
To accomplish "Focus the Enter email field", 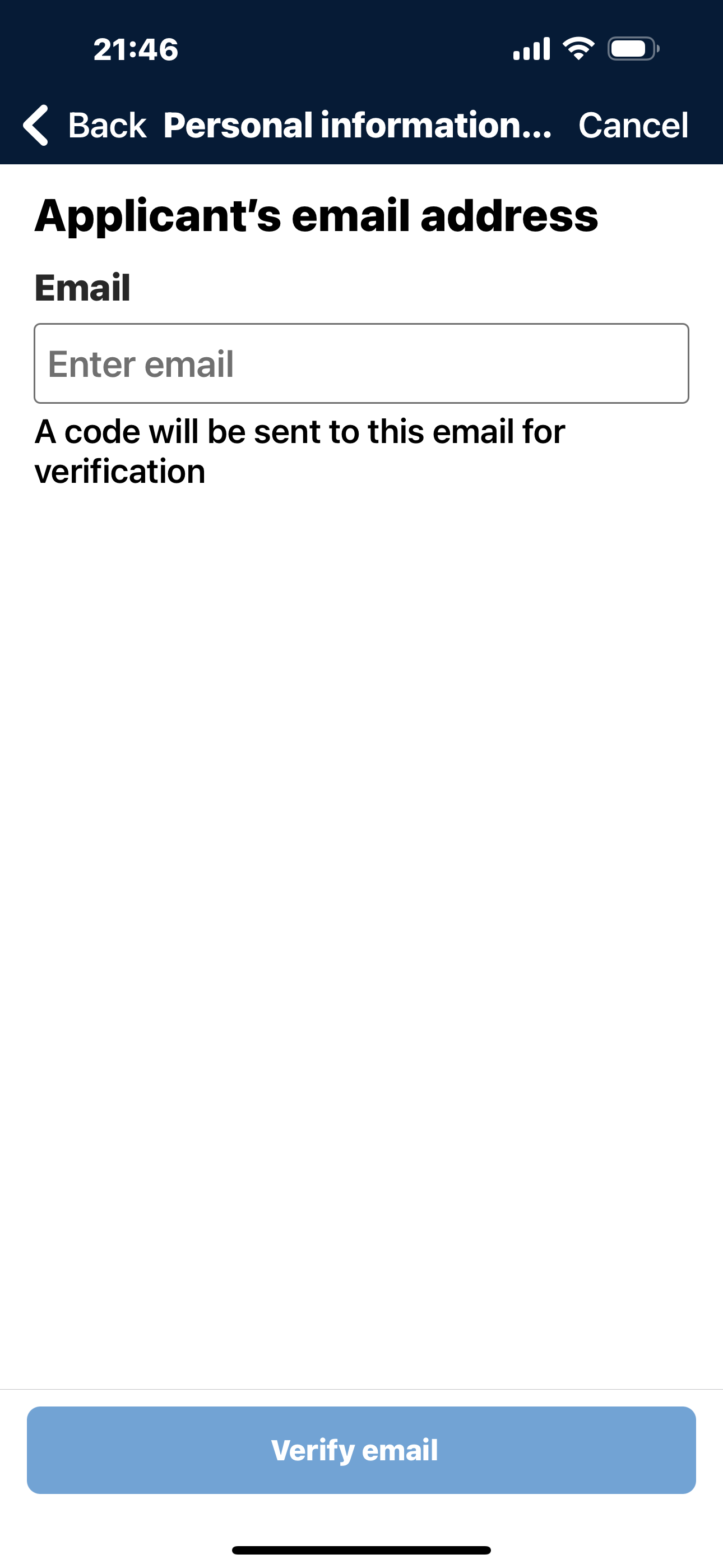I will click(361, 363).
